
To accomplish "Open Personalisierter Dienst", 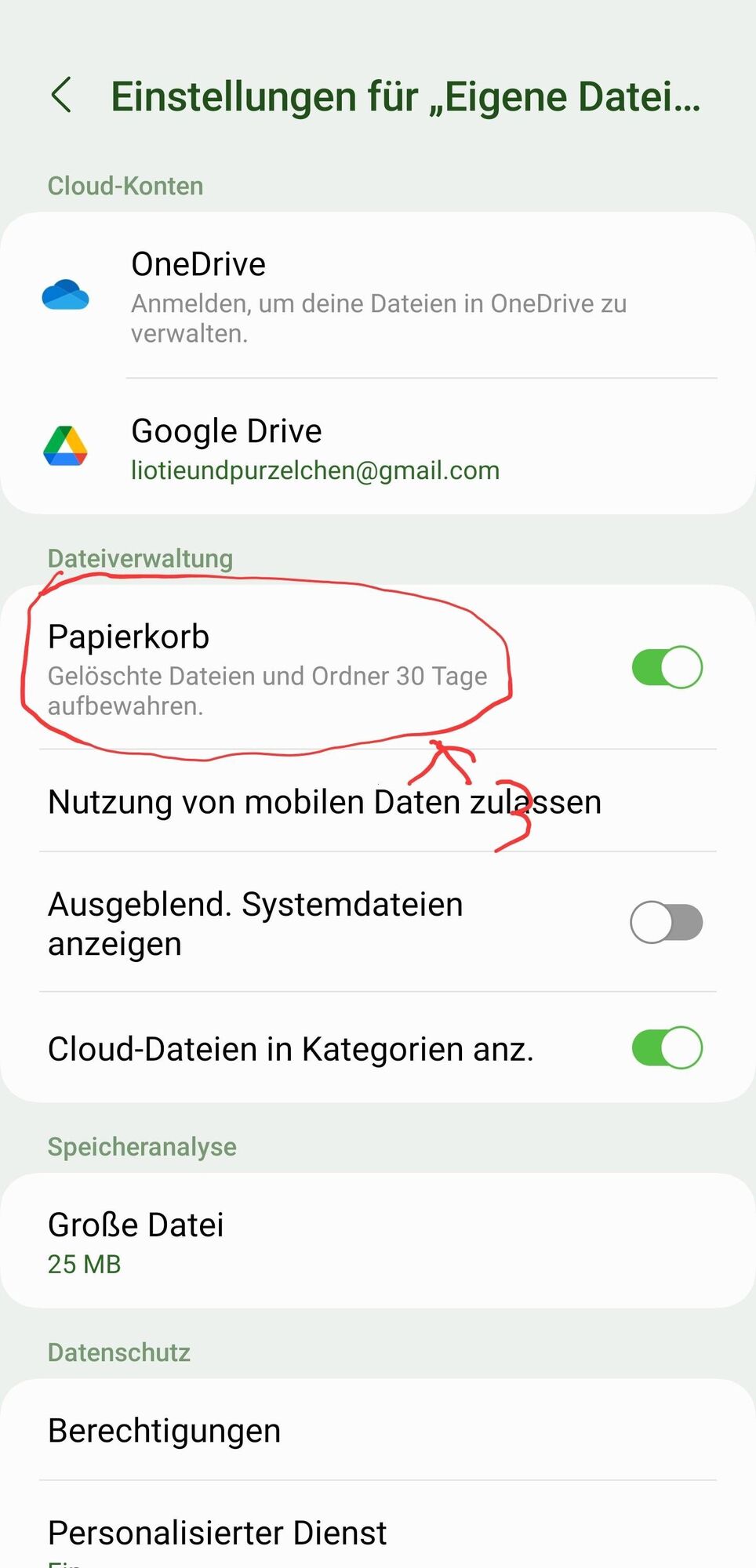I will tap(378, 1533).
